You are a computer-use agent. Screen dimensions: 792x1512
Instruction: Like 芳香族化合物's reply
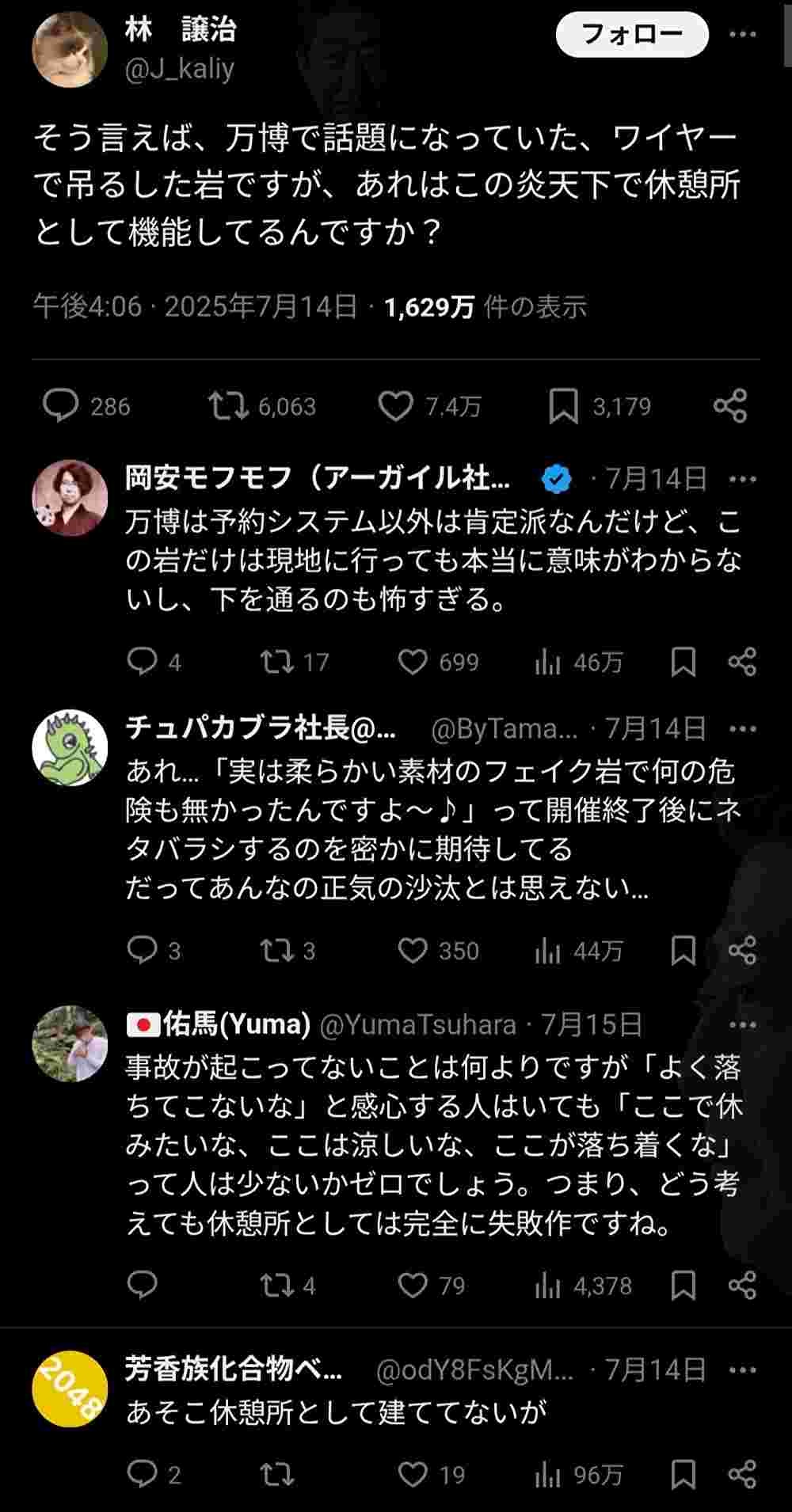coord(412,1474)
